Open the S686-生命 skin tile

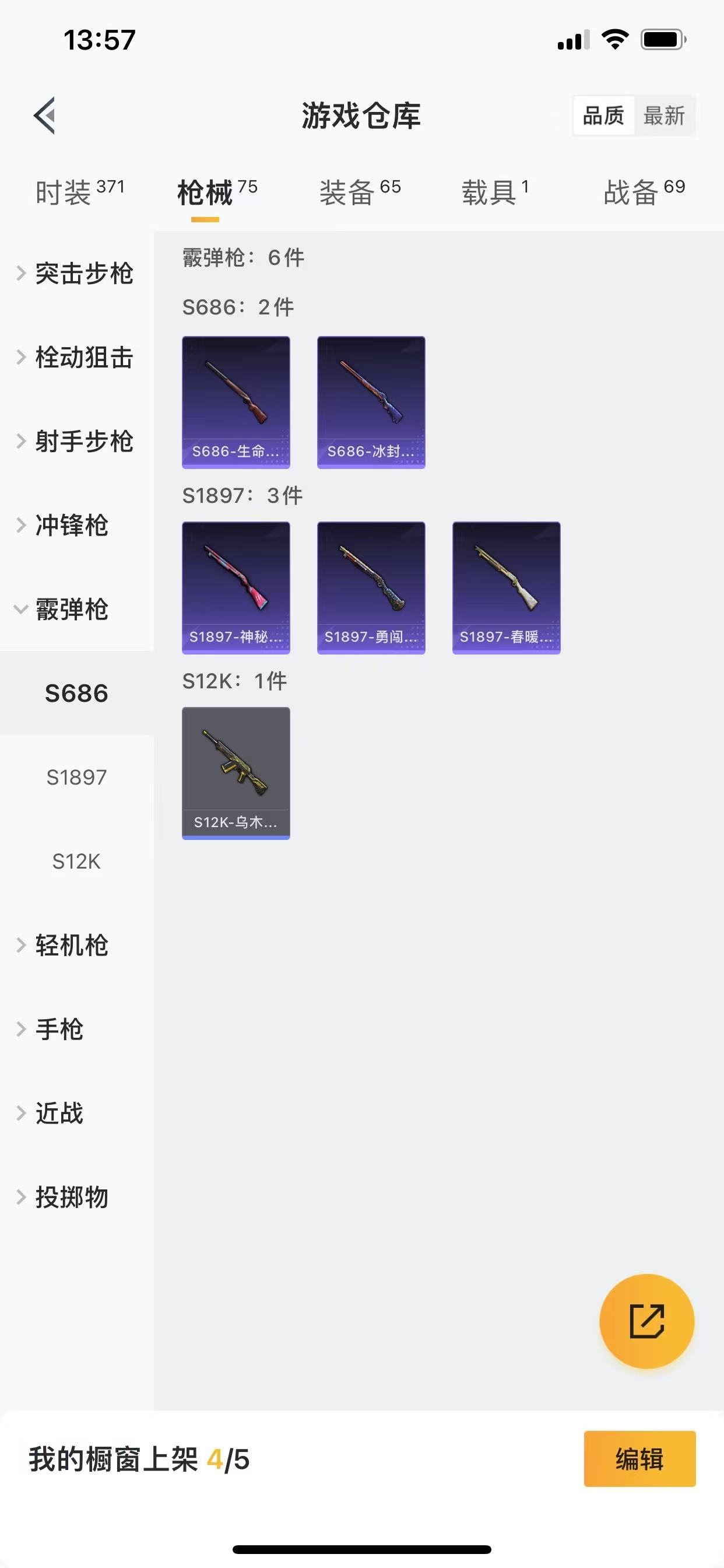tap(236, 402)
